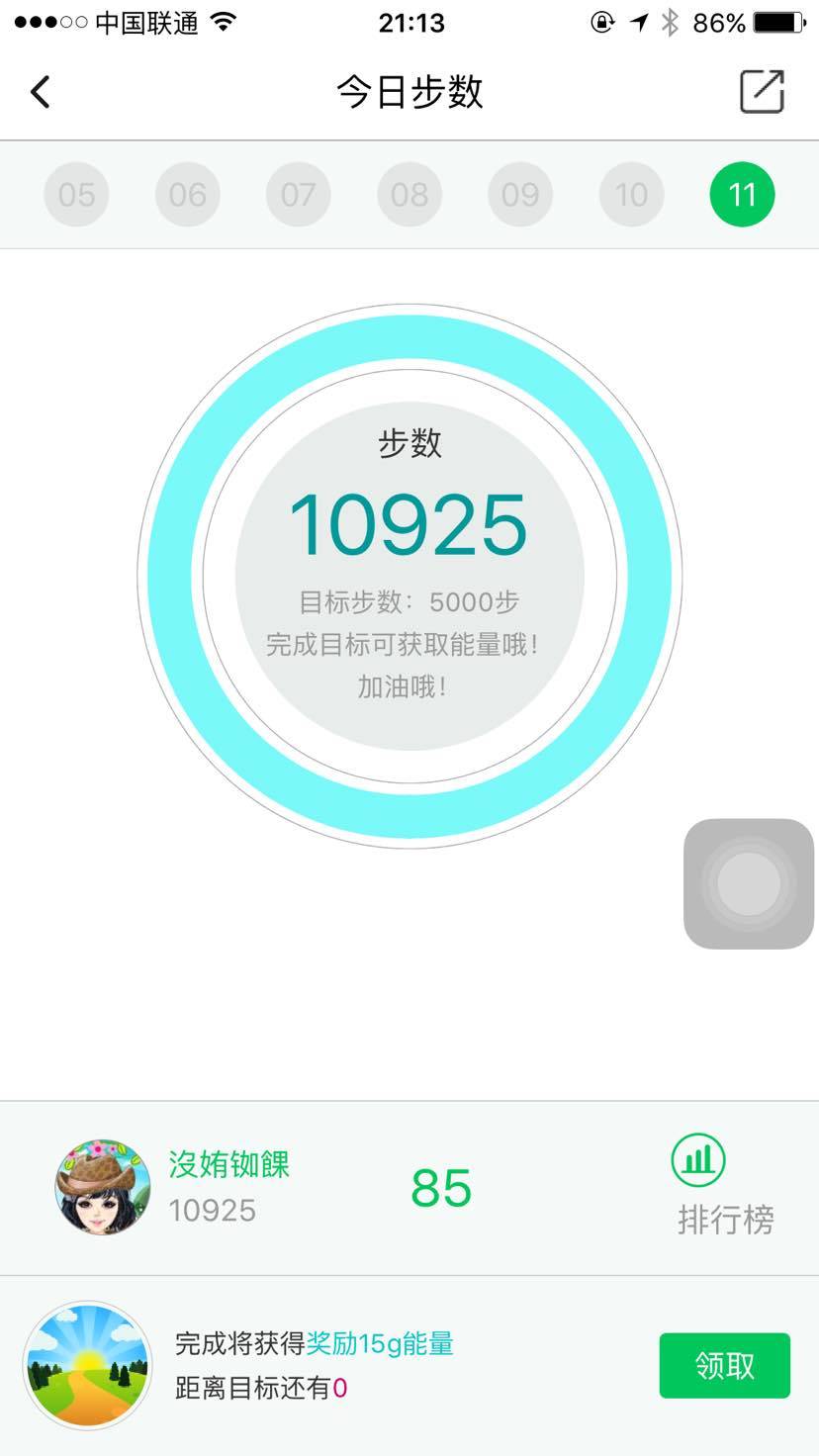Viewport: 819px width, 1456px height.
Task: Select day 09 in date strip
Action: click(x=520, y=195)
